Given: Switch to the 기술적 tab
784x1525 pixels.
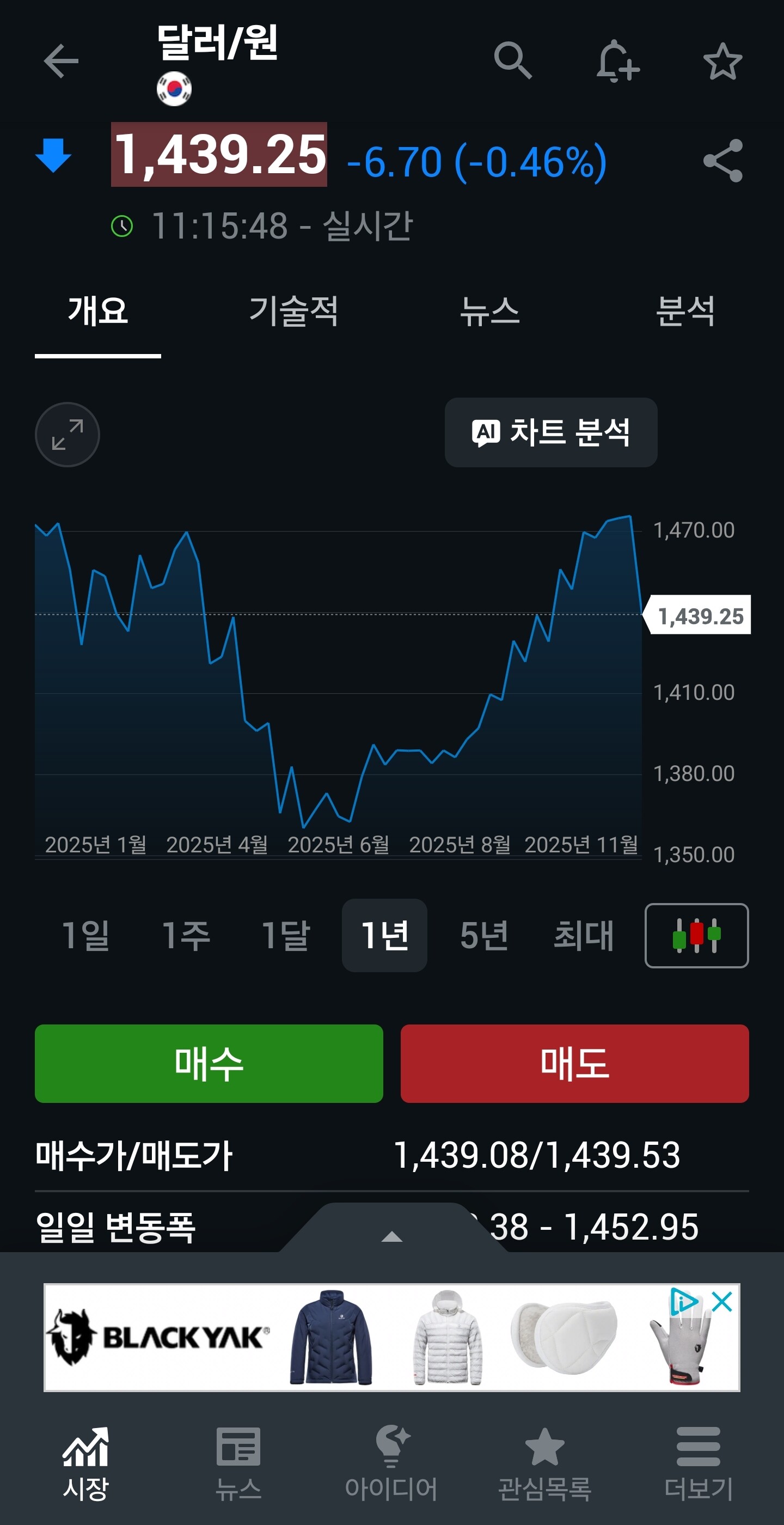Looking at the screenshot, I should 293,312.
